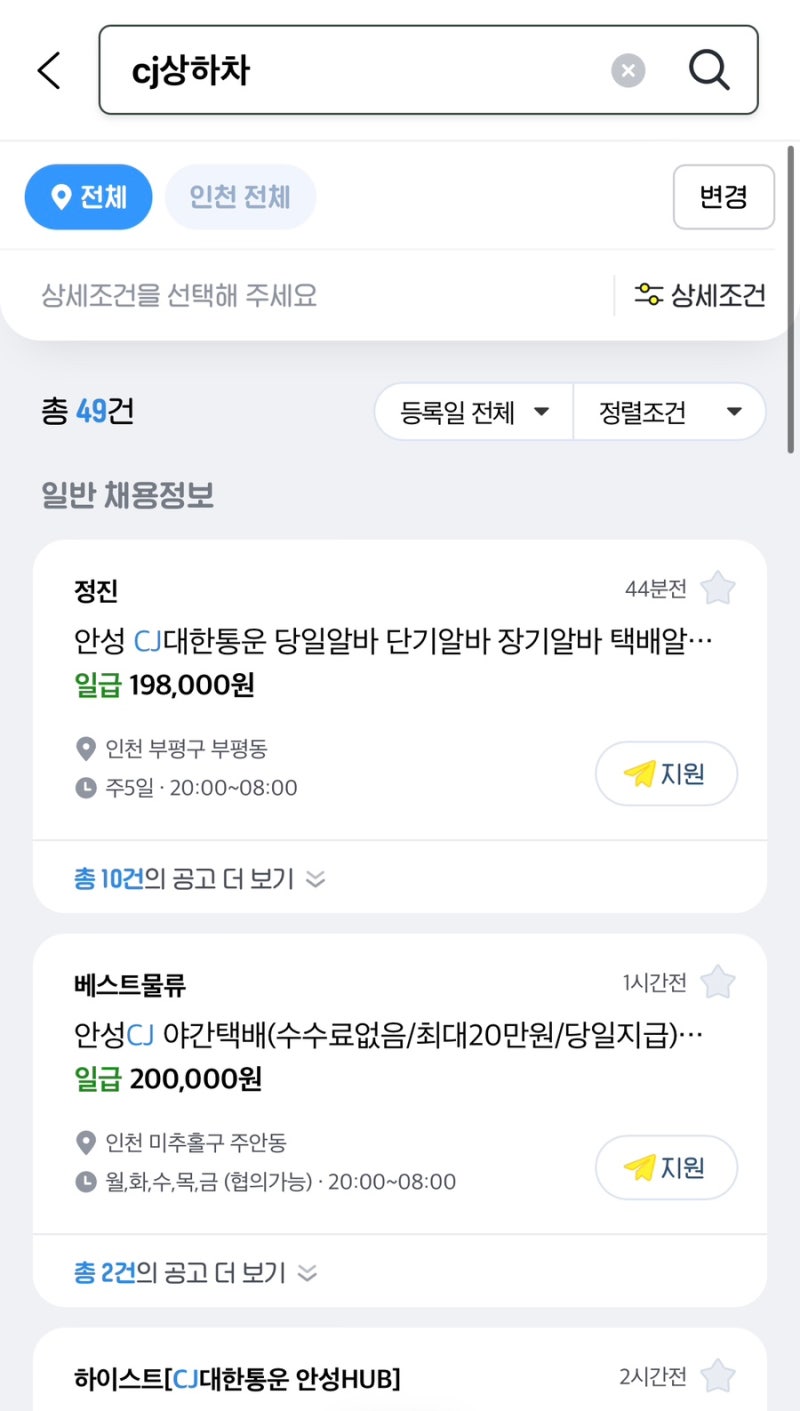Open the 상세조건 filter icon
This screenshot has width=800, height=1411.
(648, 295)
